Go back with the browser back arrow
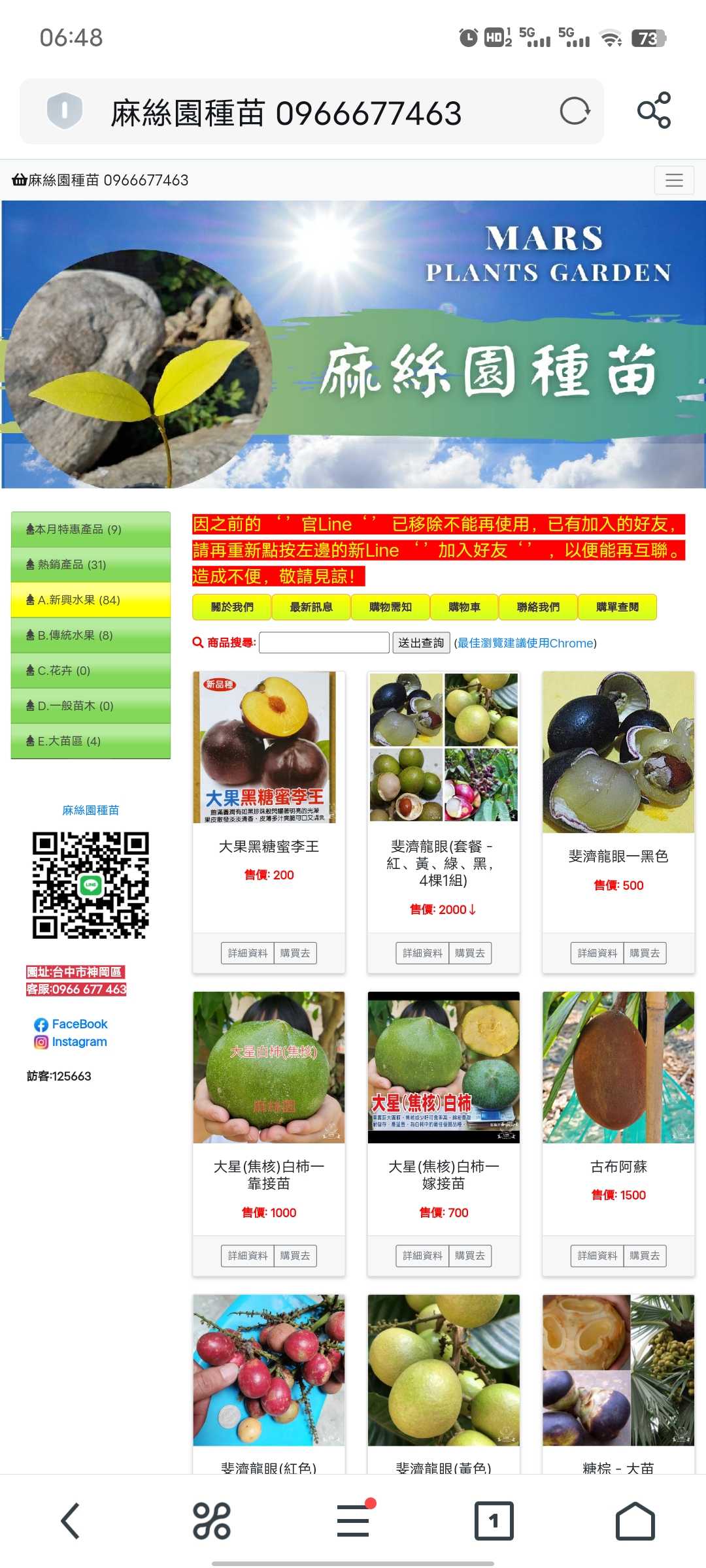The width and height of the screenshot is (706, 1568). point(71,1521)
